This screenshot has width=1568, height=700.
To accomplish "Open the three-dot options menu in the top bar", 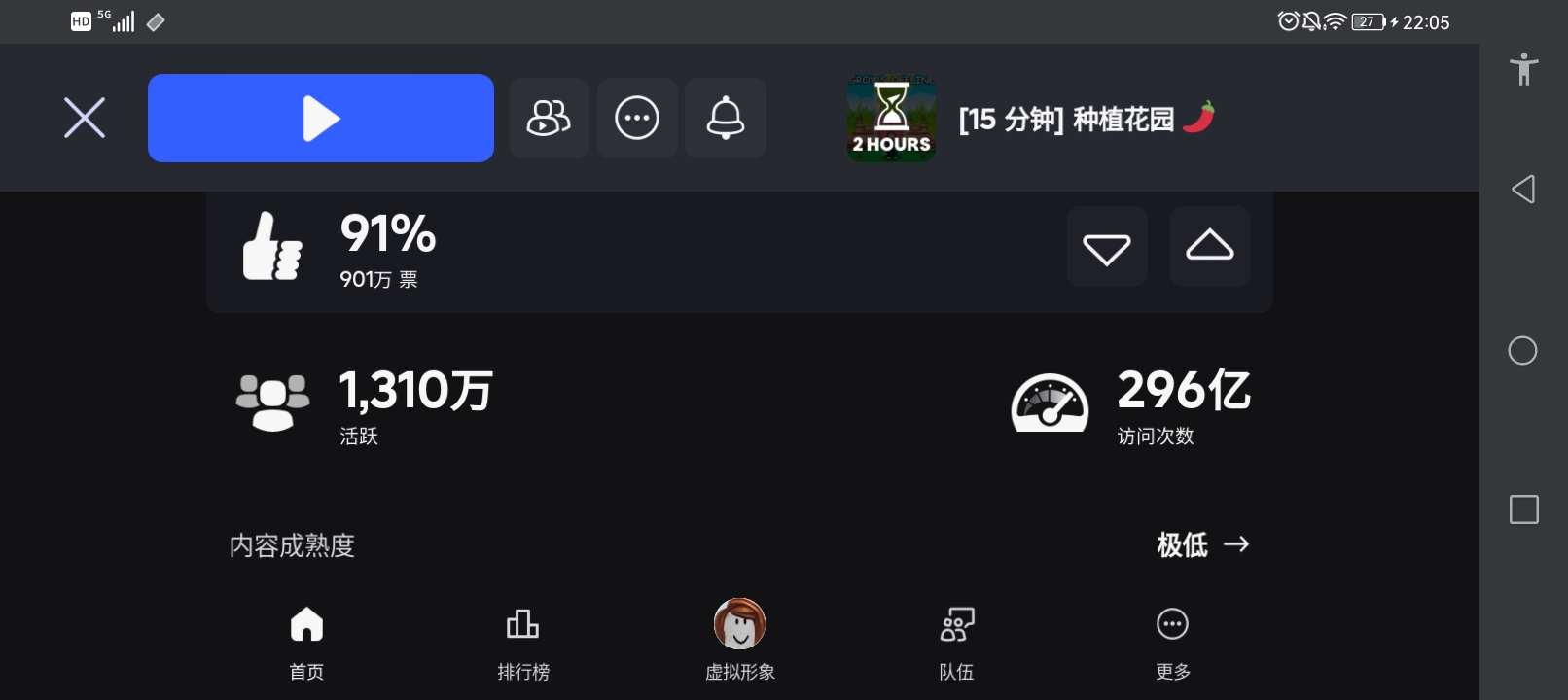I will pos(637,118).
